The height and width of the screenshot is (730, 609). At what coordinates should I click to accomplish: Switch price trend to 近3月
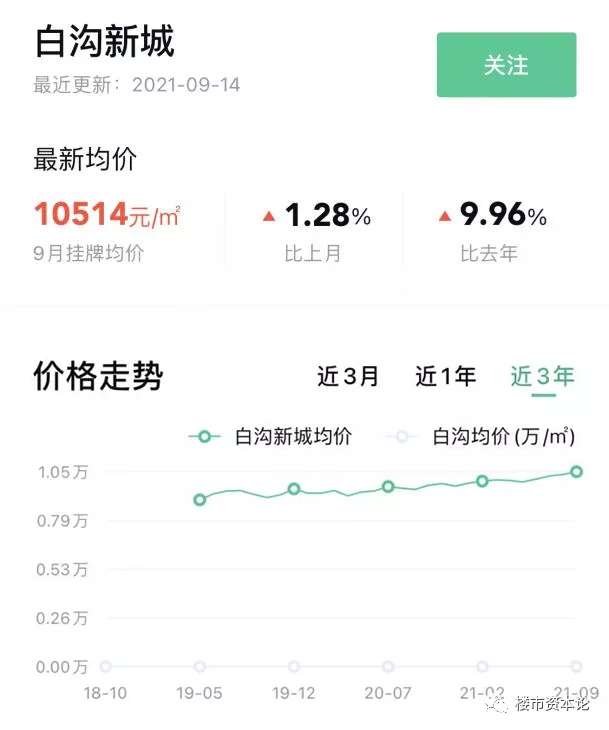tap(348, 377)
